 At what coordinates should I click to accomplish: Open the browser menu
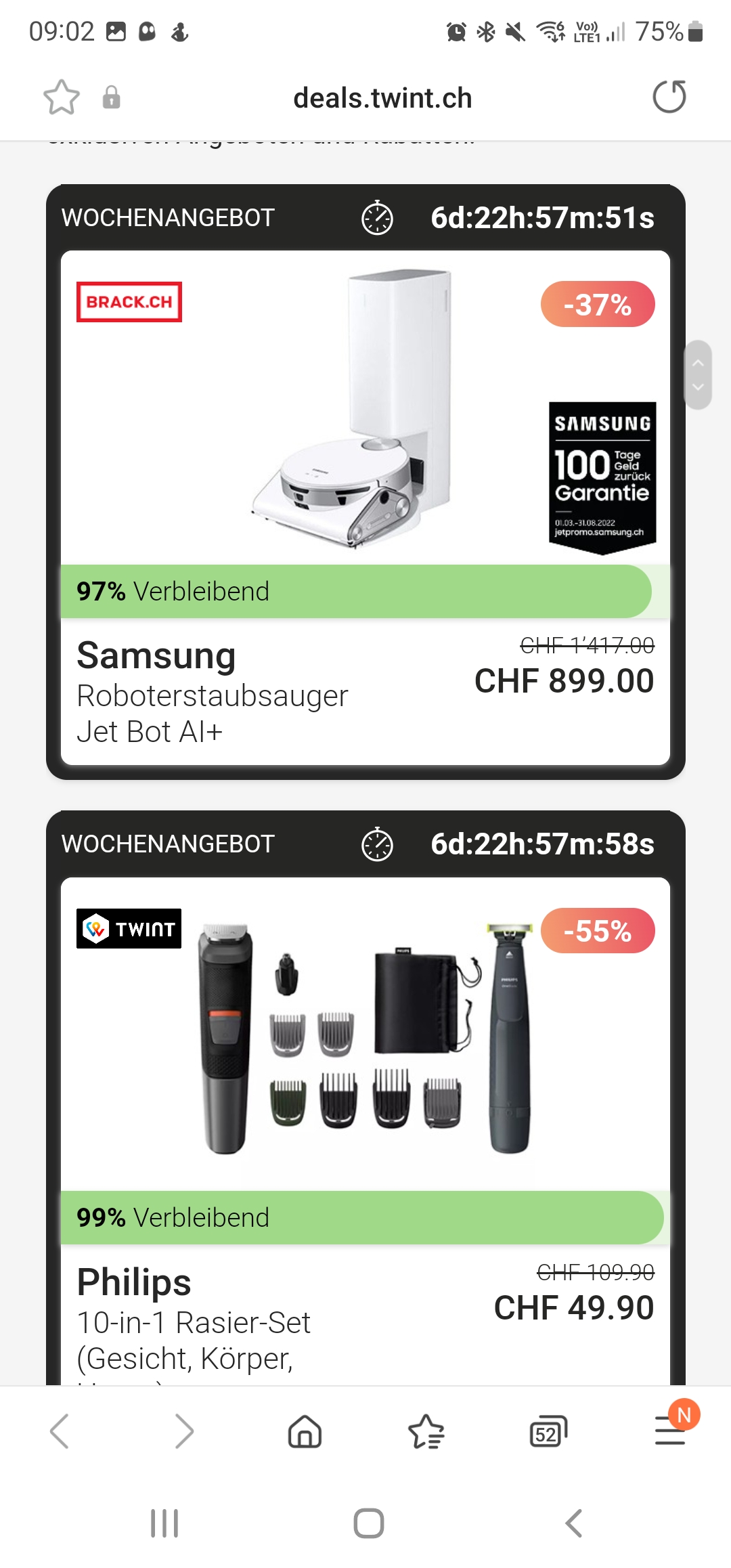coord(670,1431)
